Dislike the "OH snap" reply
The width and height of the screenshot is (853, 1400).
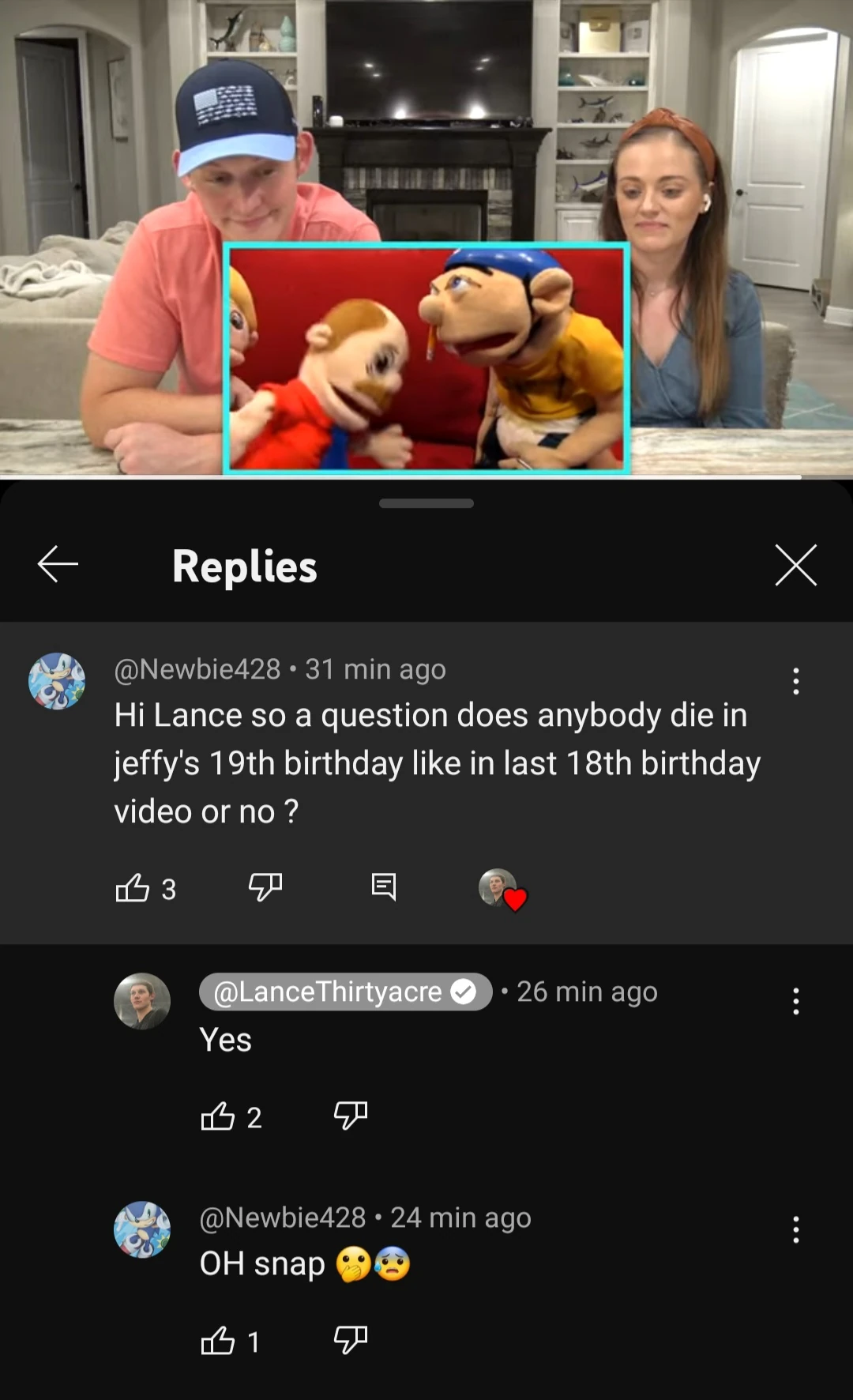click(350, 1342)
